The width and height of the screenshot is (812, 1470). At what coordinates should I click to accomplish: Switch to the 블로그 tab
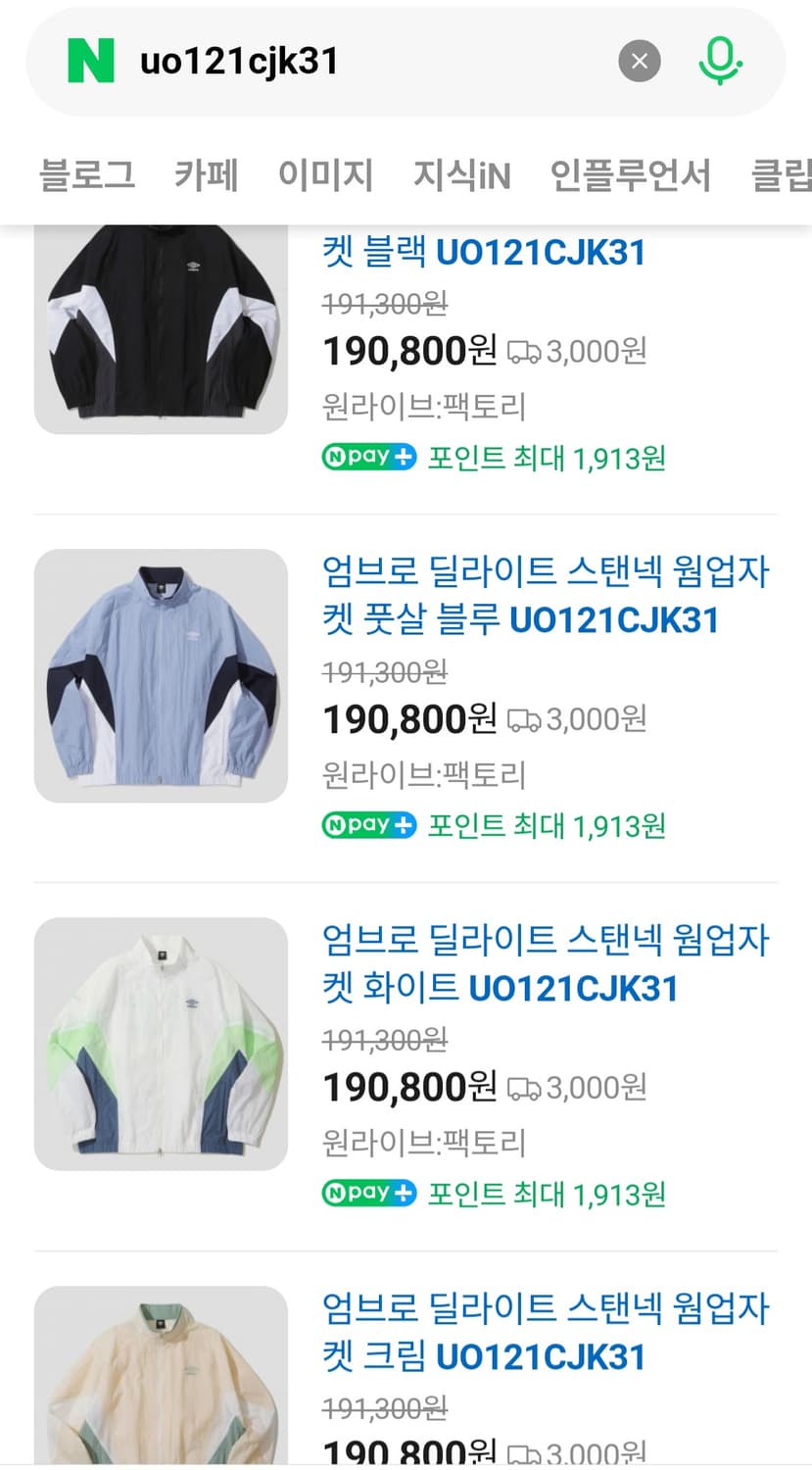tap(87, 176)
